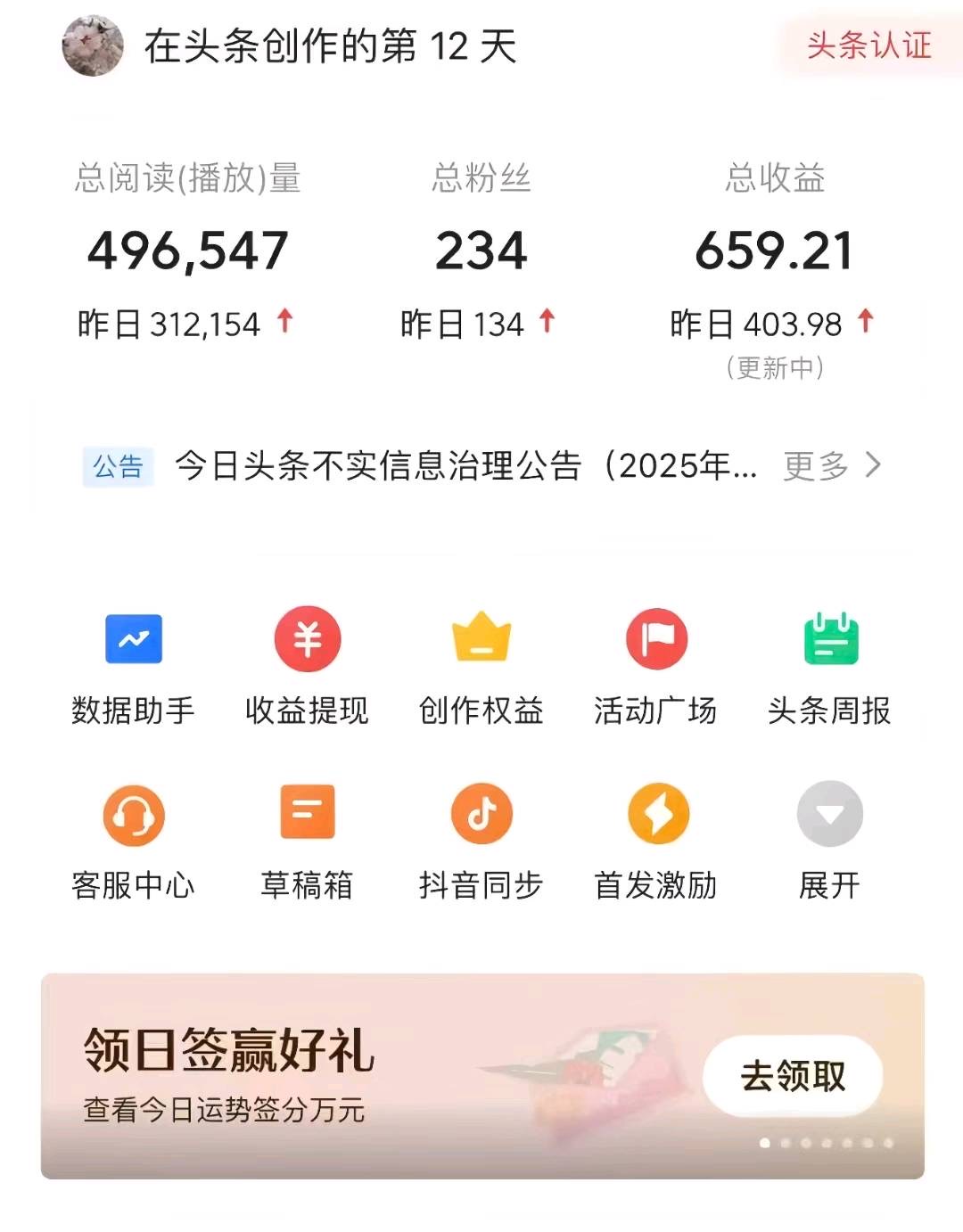Image resolution: width=963 pixels, height=1232 pixels.
Task: Open 创作权益
Action: click(481, 664)
